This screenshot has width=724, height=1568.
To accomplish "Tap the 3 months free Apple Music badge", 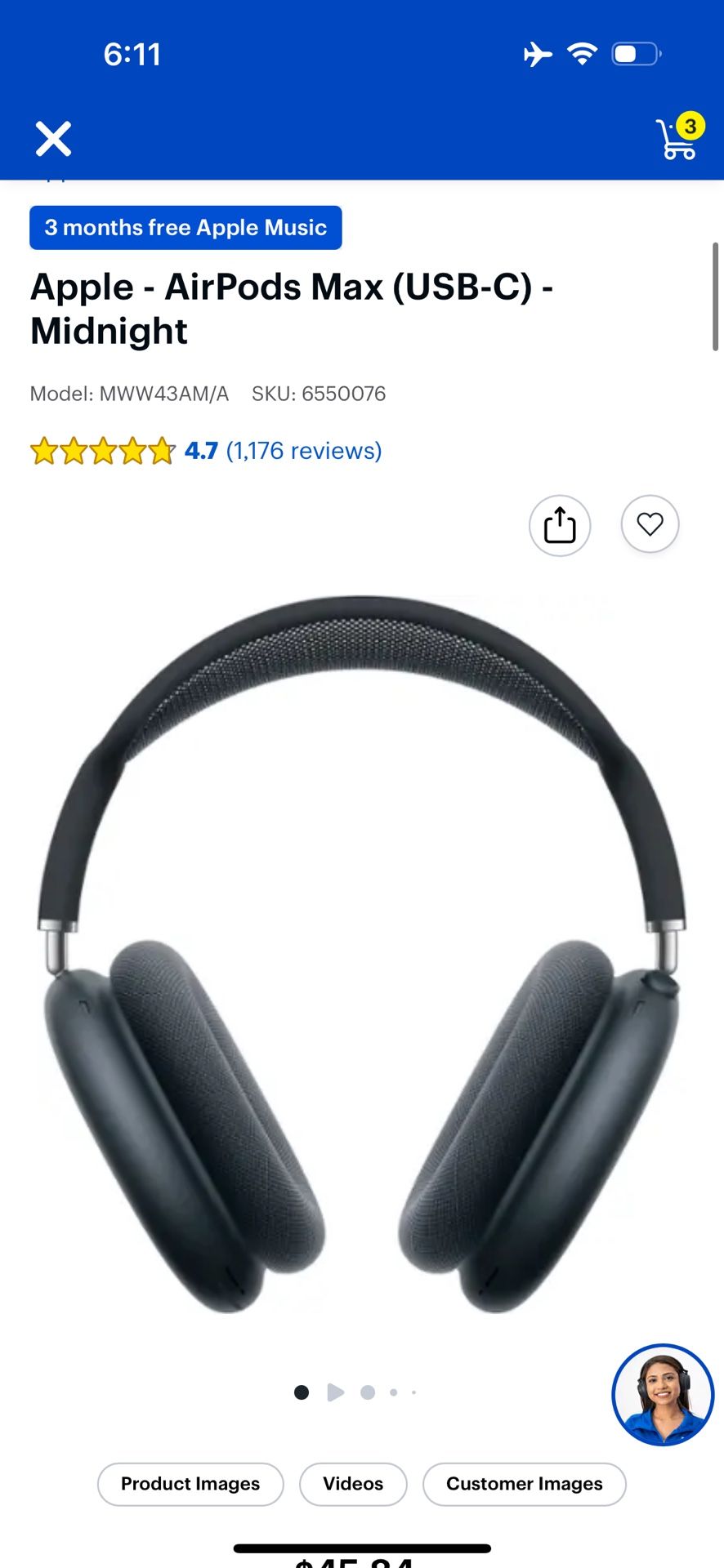I will (x=185, y=228).
